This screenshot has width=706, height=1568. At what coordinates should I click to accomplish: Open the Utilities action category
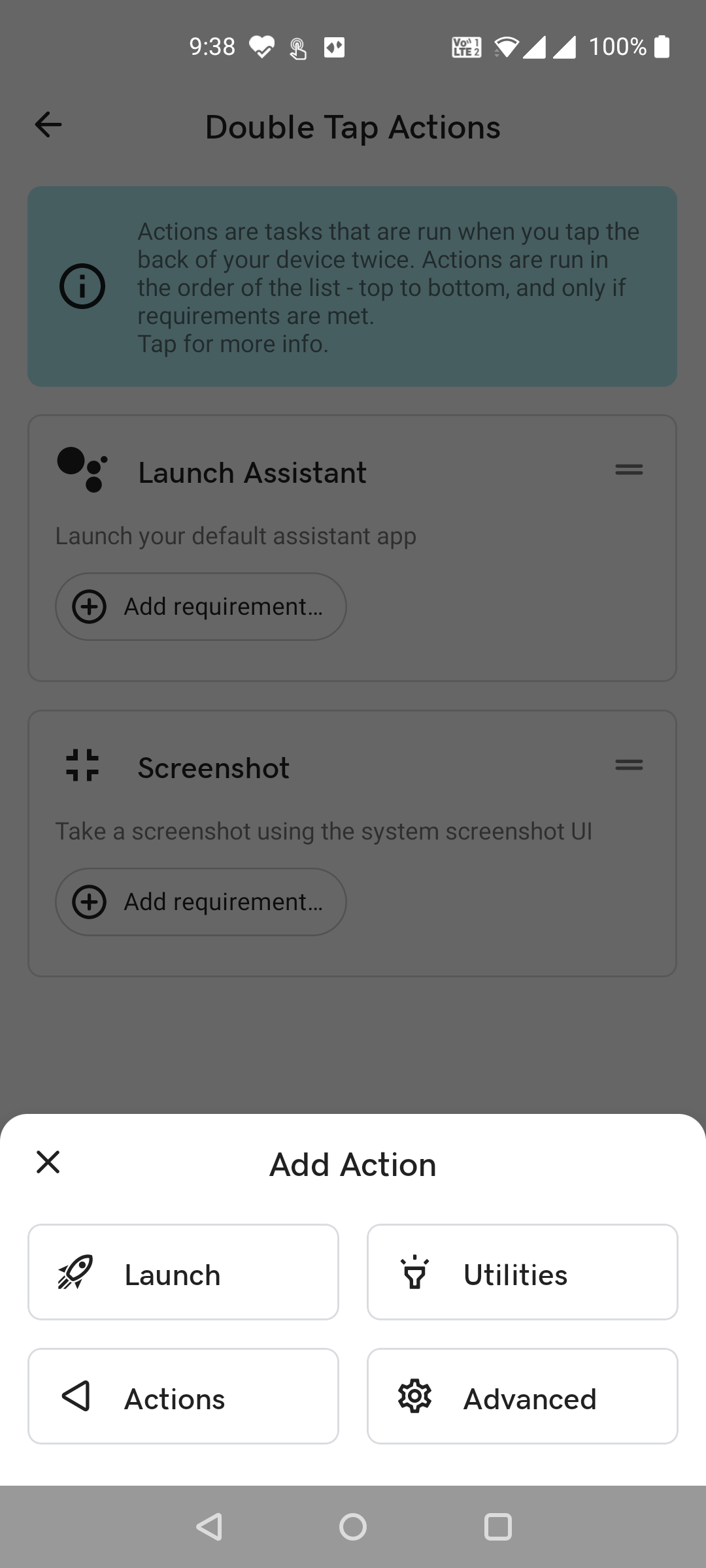pyautogui.click(x=522, y=1272)
